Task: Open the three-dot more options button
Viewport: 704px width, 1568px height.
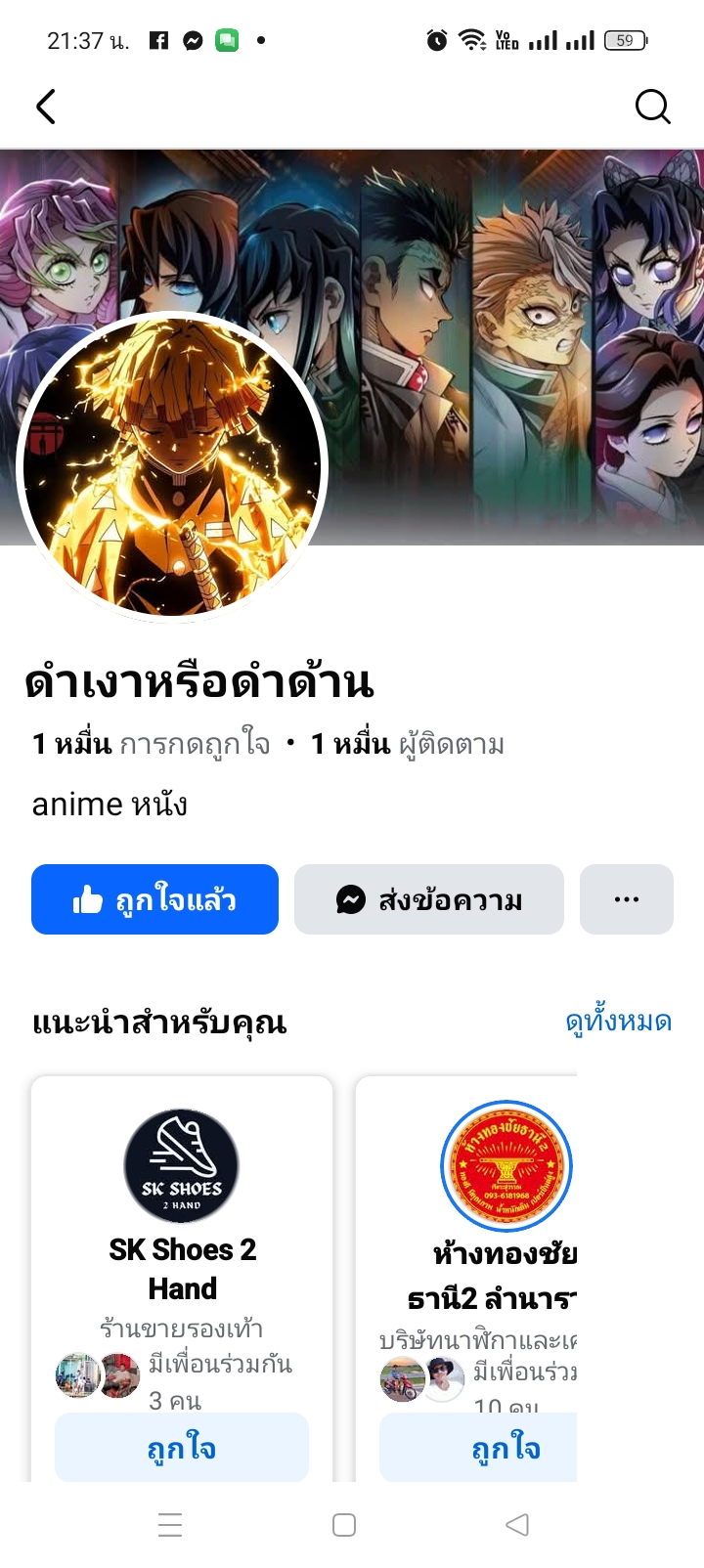Action: click(627, 899)
